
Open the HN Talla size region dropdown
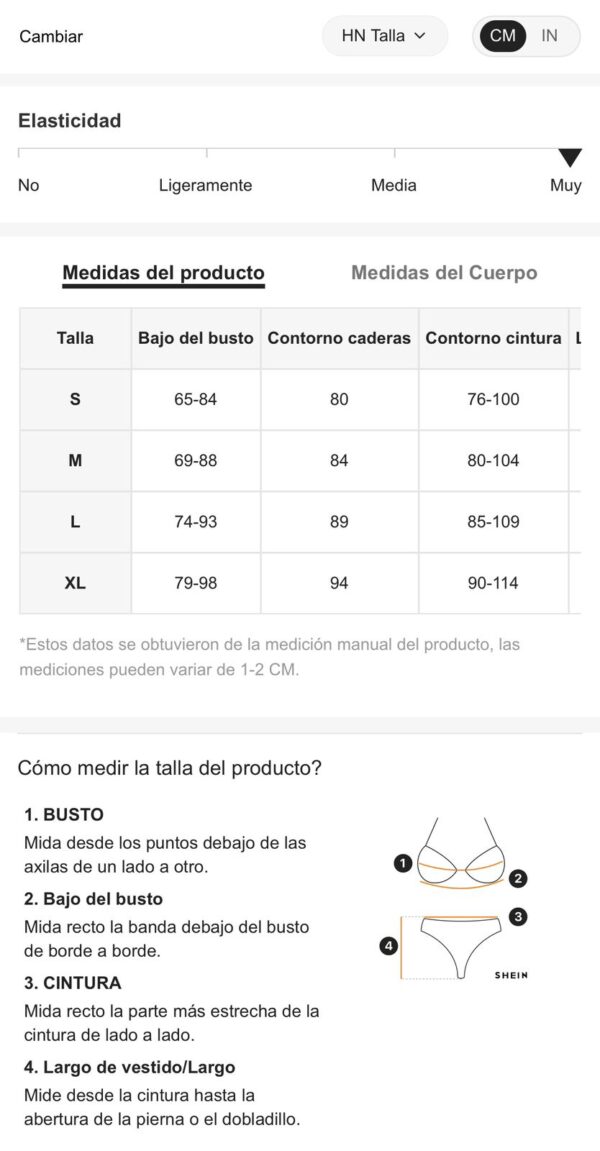pos(384,35)
